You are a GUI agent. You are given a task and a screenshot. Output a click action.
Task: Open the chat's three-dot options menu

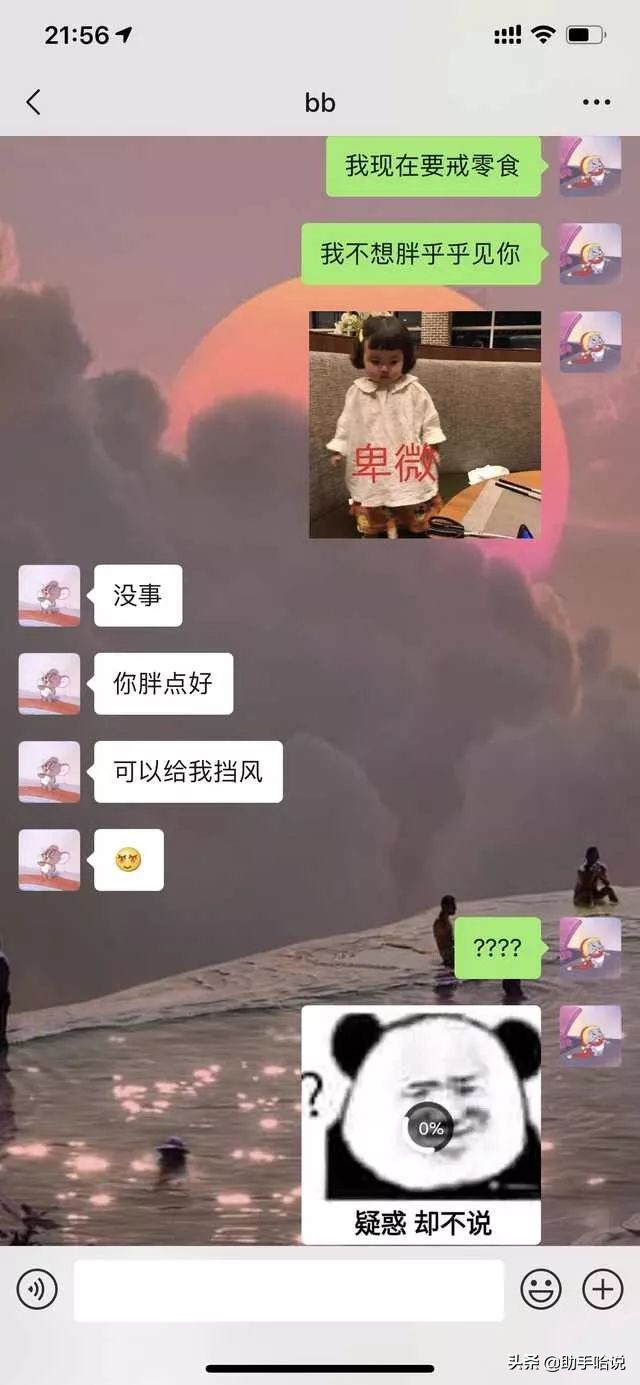coord(596,102)
